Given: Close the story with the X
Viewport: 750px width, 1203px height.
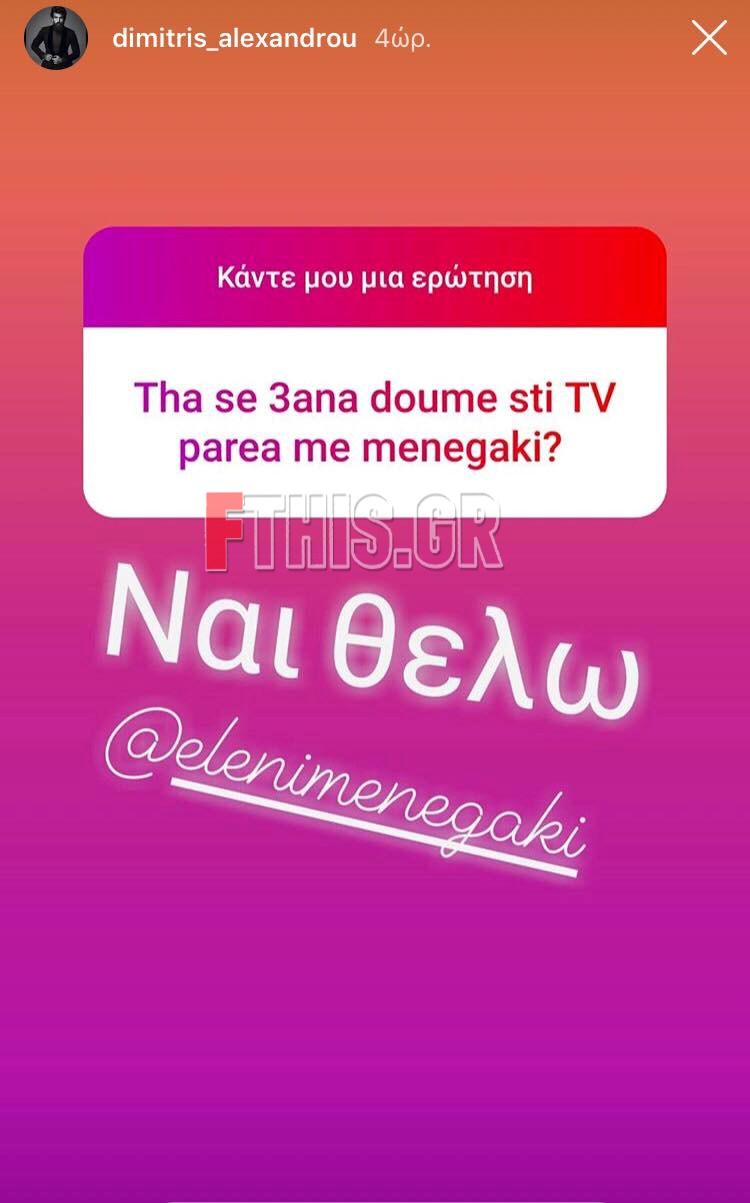Looking at the screenshot, I should pos(709,38).
